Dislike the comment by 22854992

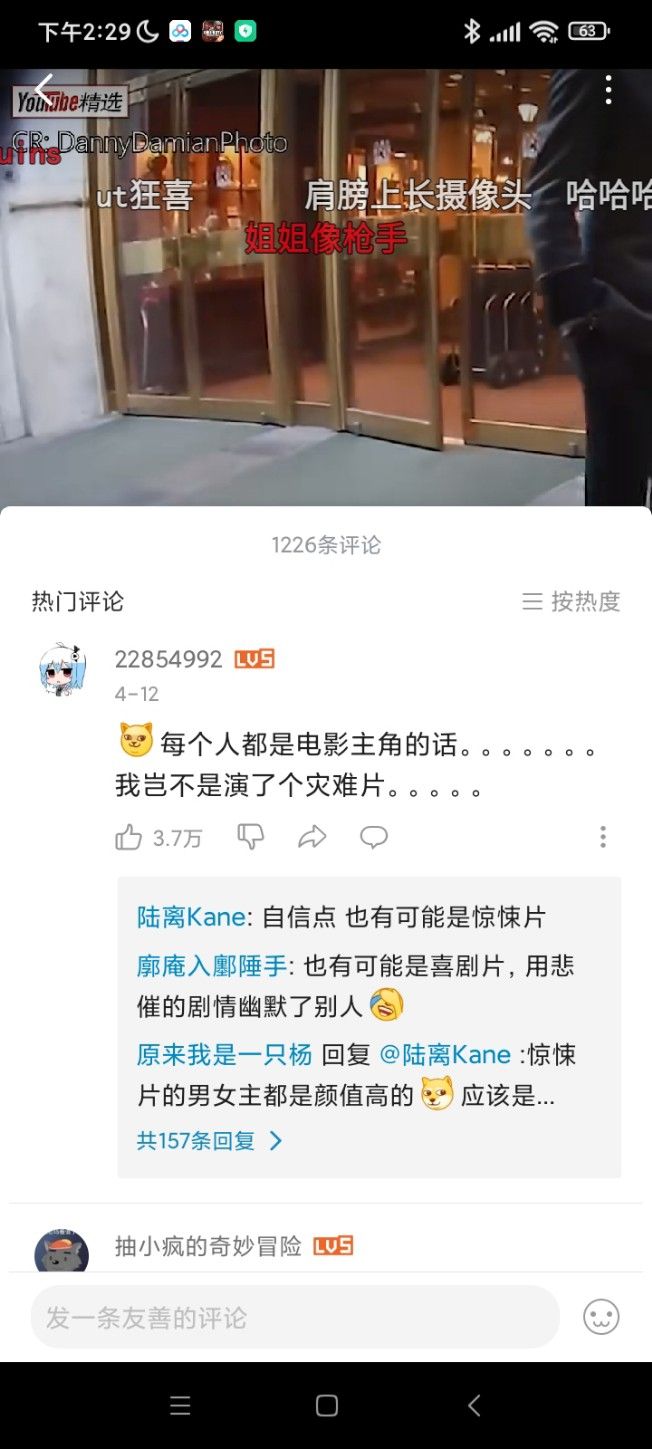[x=250, y=837]
